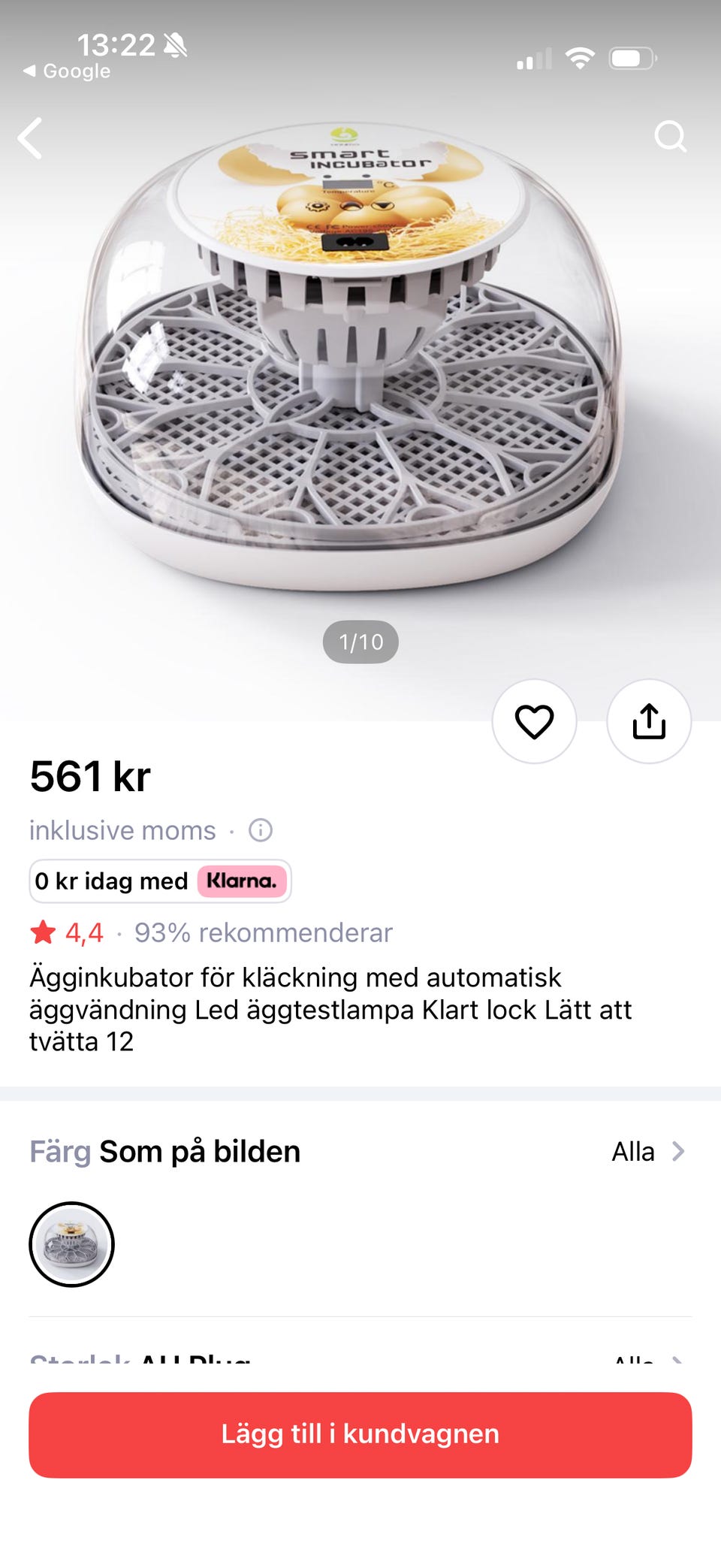Return to Google via the status bar link
The height and width of the screenshot is (1568, 721).
pos(68,71)
